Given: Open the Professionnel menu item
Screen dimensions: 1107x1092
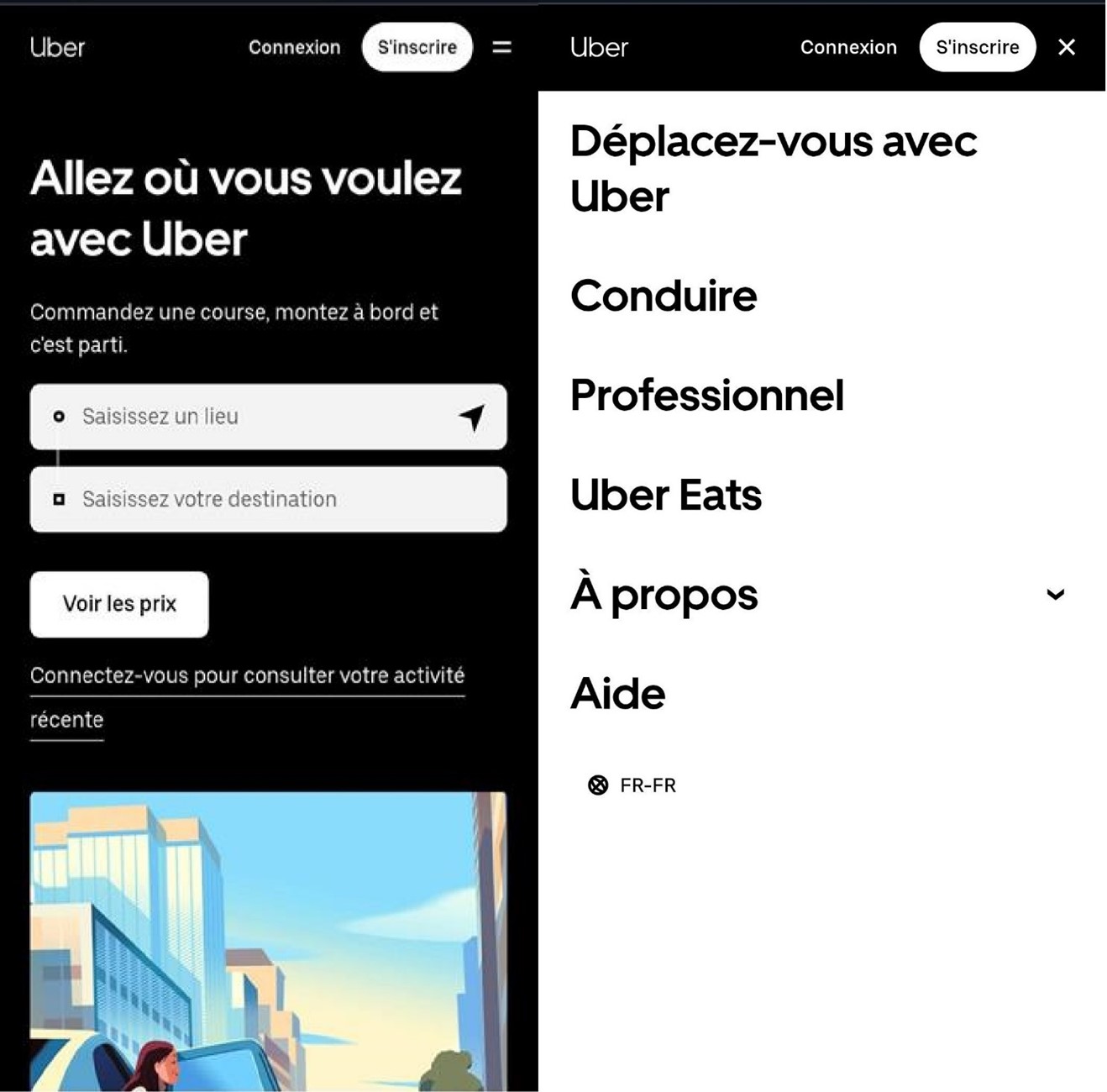Looking at the screenshot, I should pyautogui.click(x=706, y=395).
